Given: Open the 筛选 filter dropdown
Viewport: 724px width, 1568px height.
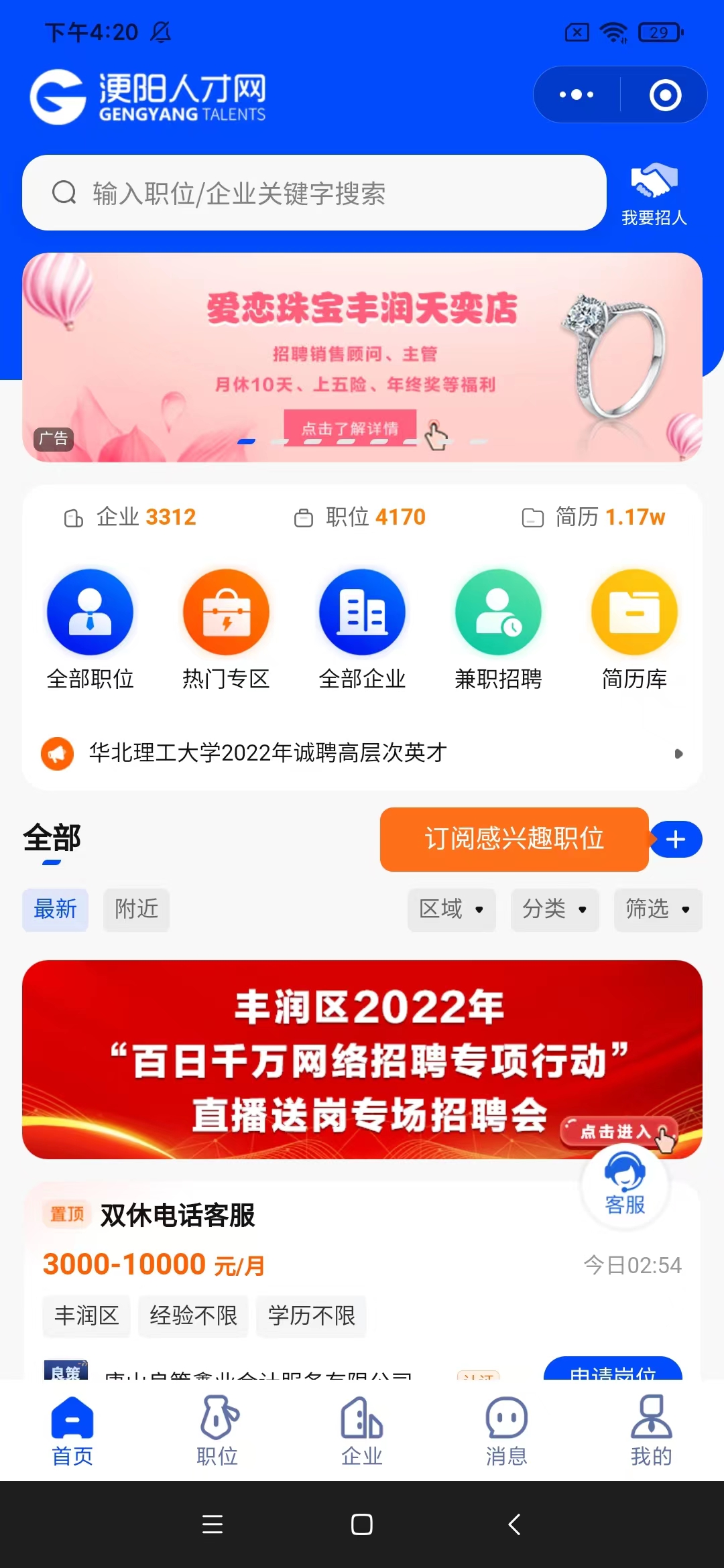Looking at the screenshot, I should coord(658,910).
